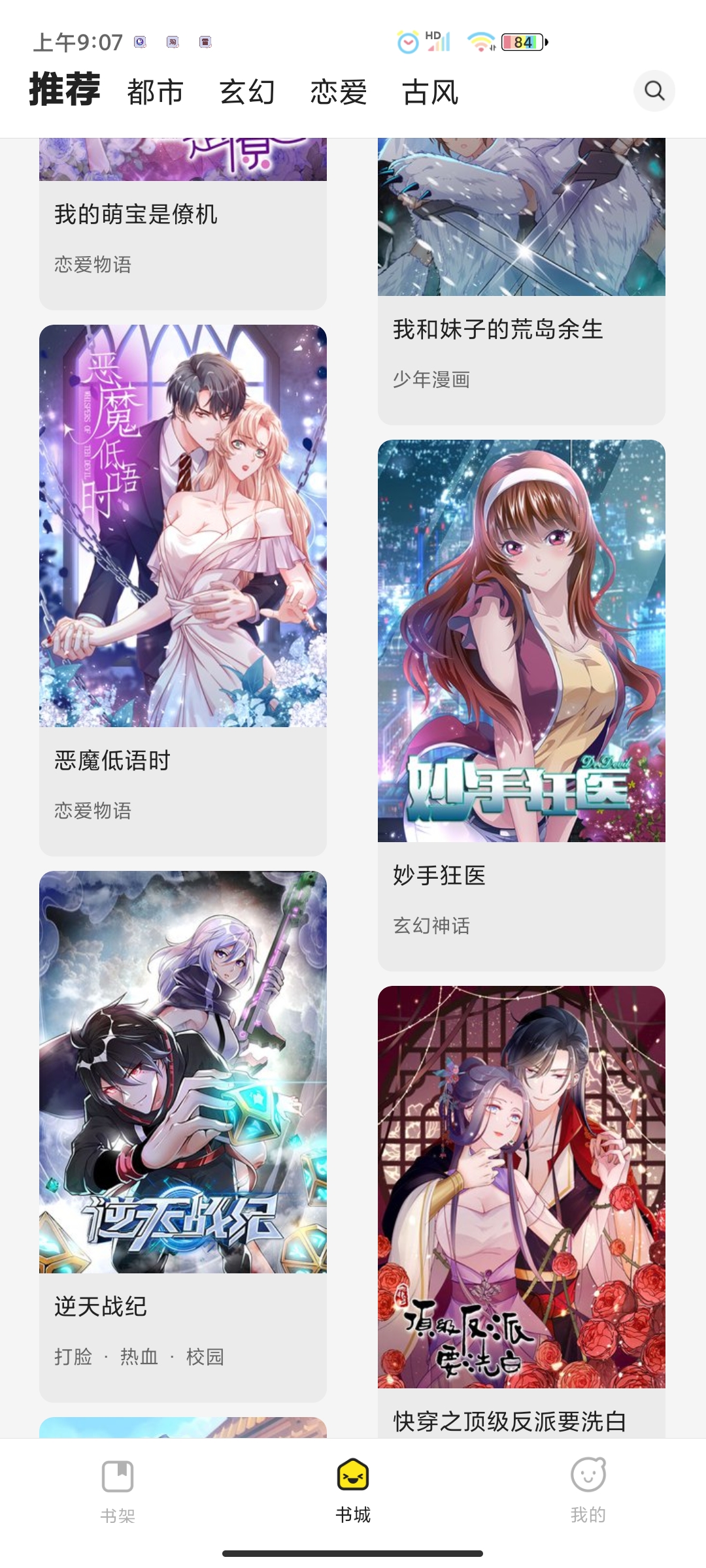Tap the alarm clock icon in status bar
706x1568 pixels.
coord(407,41)
